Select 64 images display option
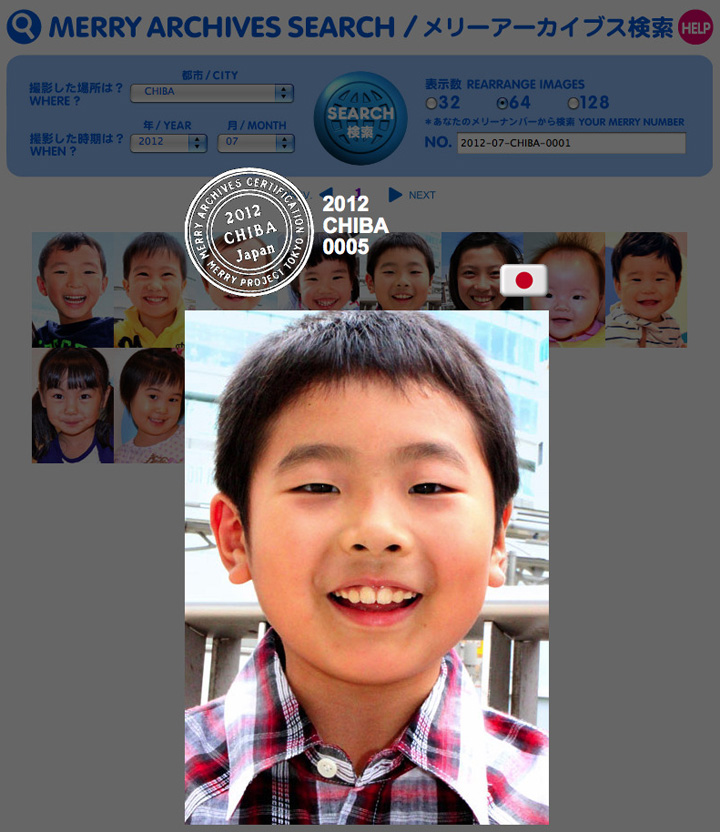 [x=502, y=103]
